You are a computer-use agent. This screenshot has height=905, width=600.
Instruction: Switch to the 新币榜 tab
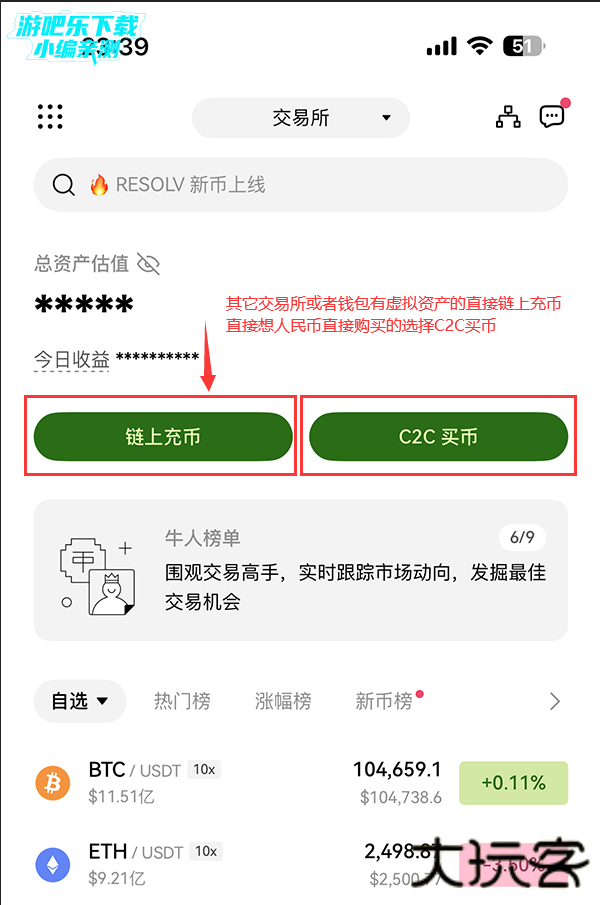click(x=384, y=701)
